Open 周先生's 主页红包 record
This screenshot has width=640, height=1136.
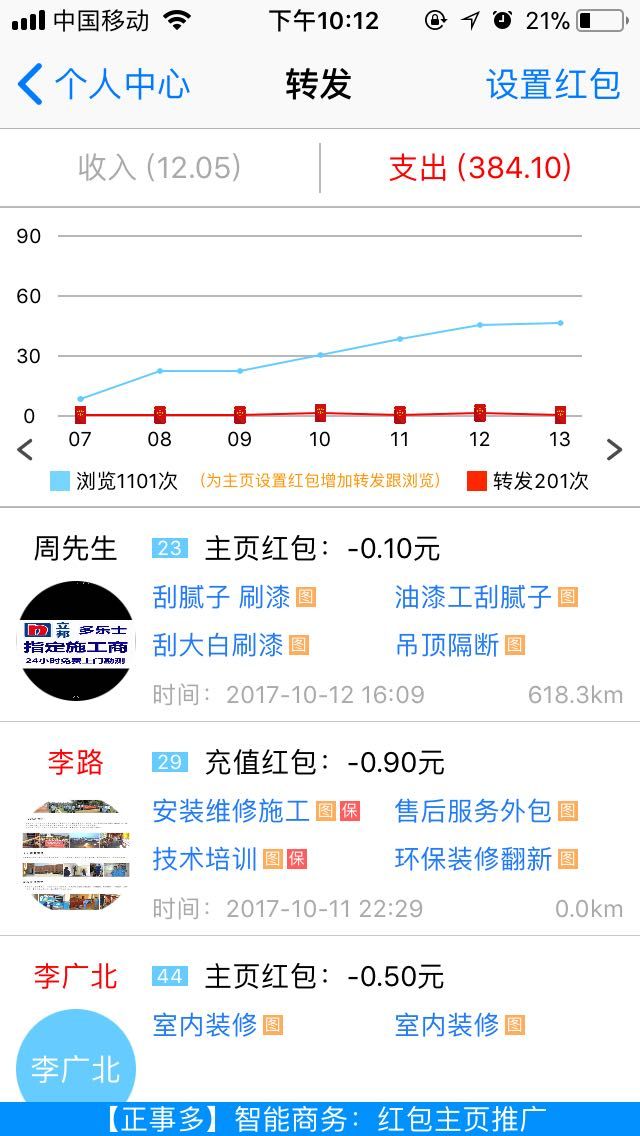tap(322, 548)
